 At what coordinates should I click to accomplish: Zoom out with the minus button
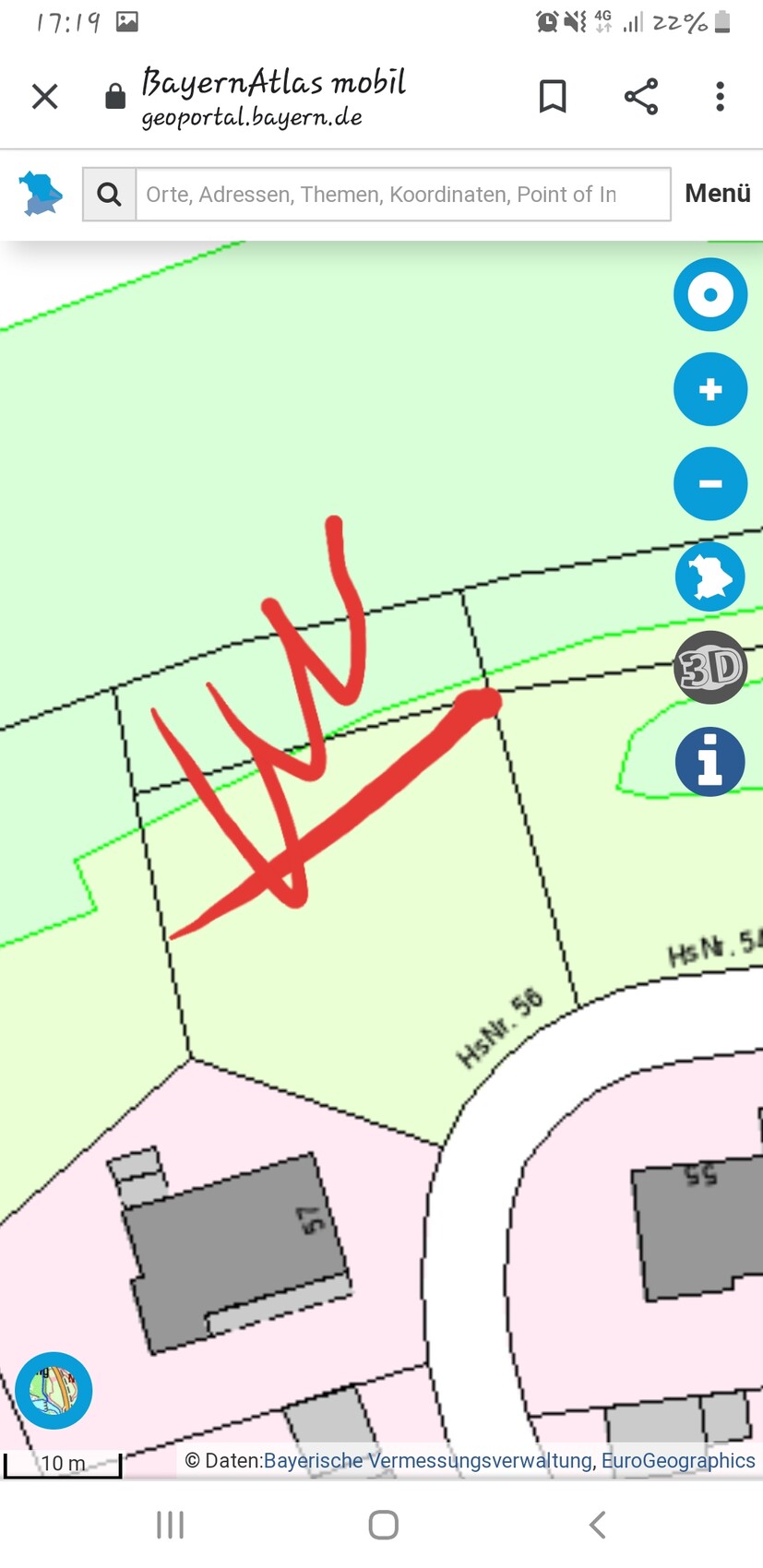[709, 484]
